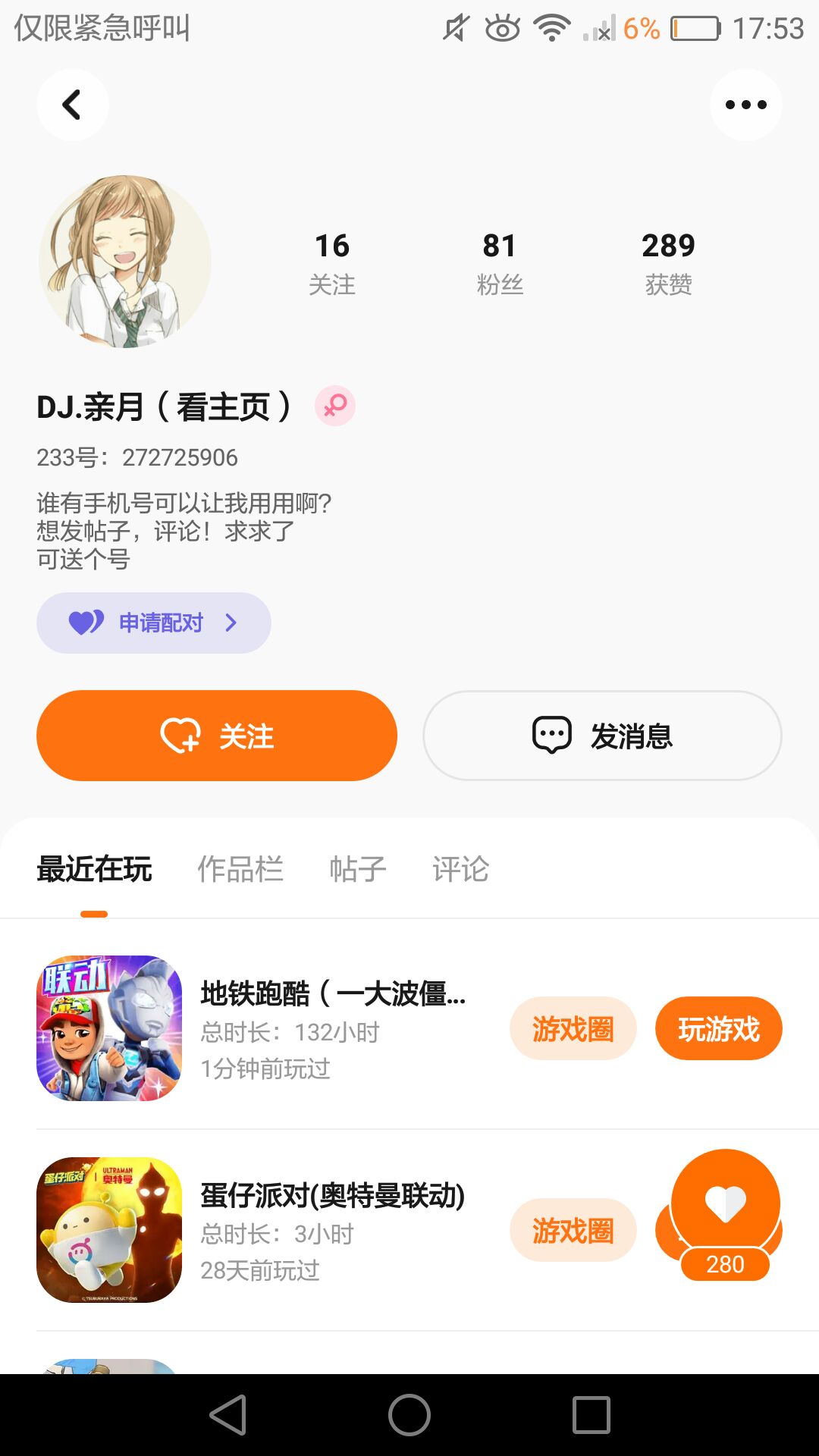Image resolution: width=819 pixels, height=1456 pixels.
Task: Open the 蛋仔派对 game entry
Action: click(x=332, y=1230)
